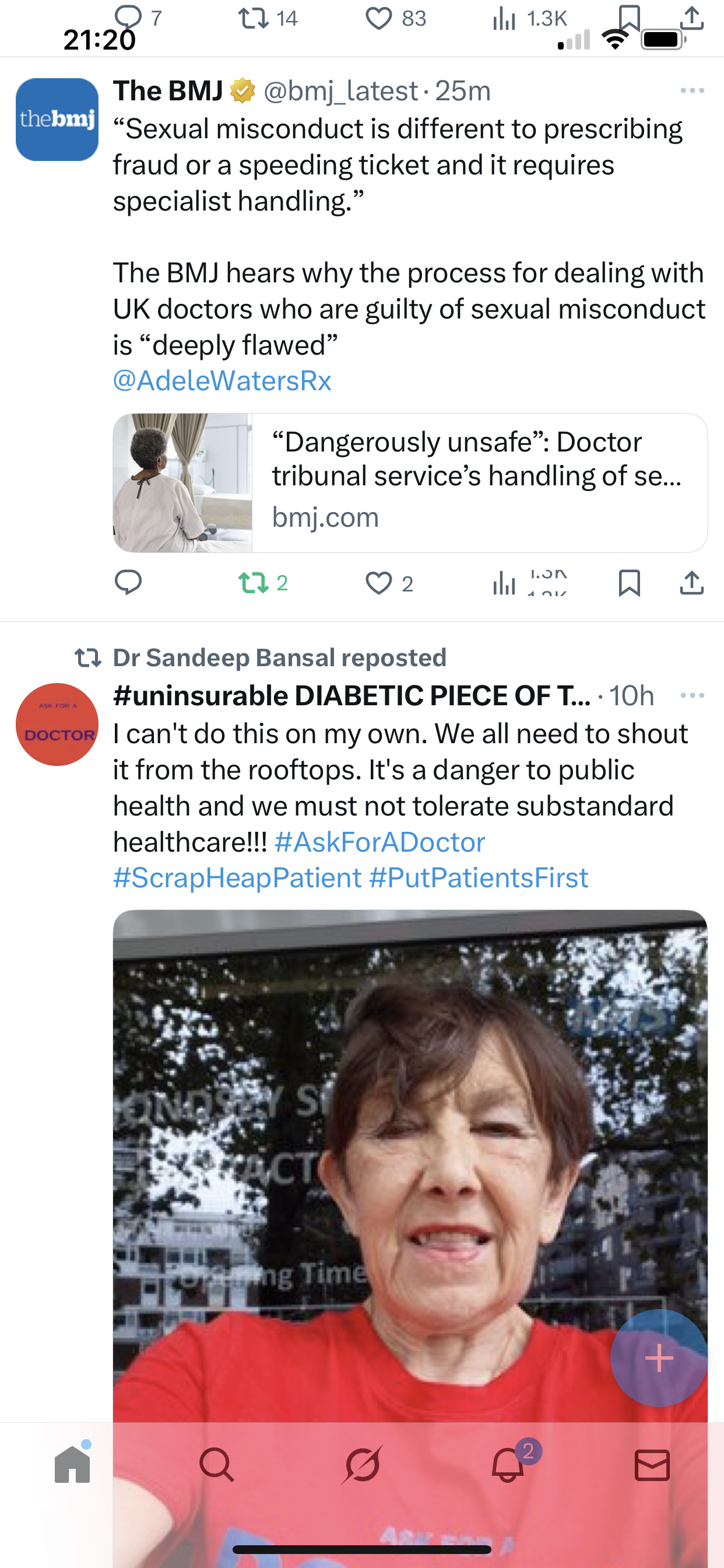Open overflow menu on The BMJ post
The image size is (724, 1568).
click(x=692, y=90)
